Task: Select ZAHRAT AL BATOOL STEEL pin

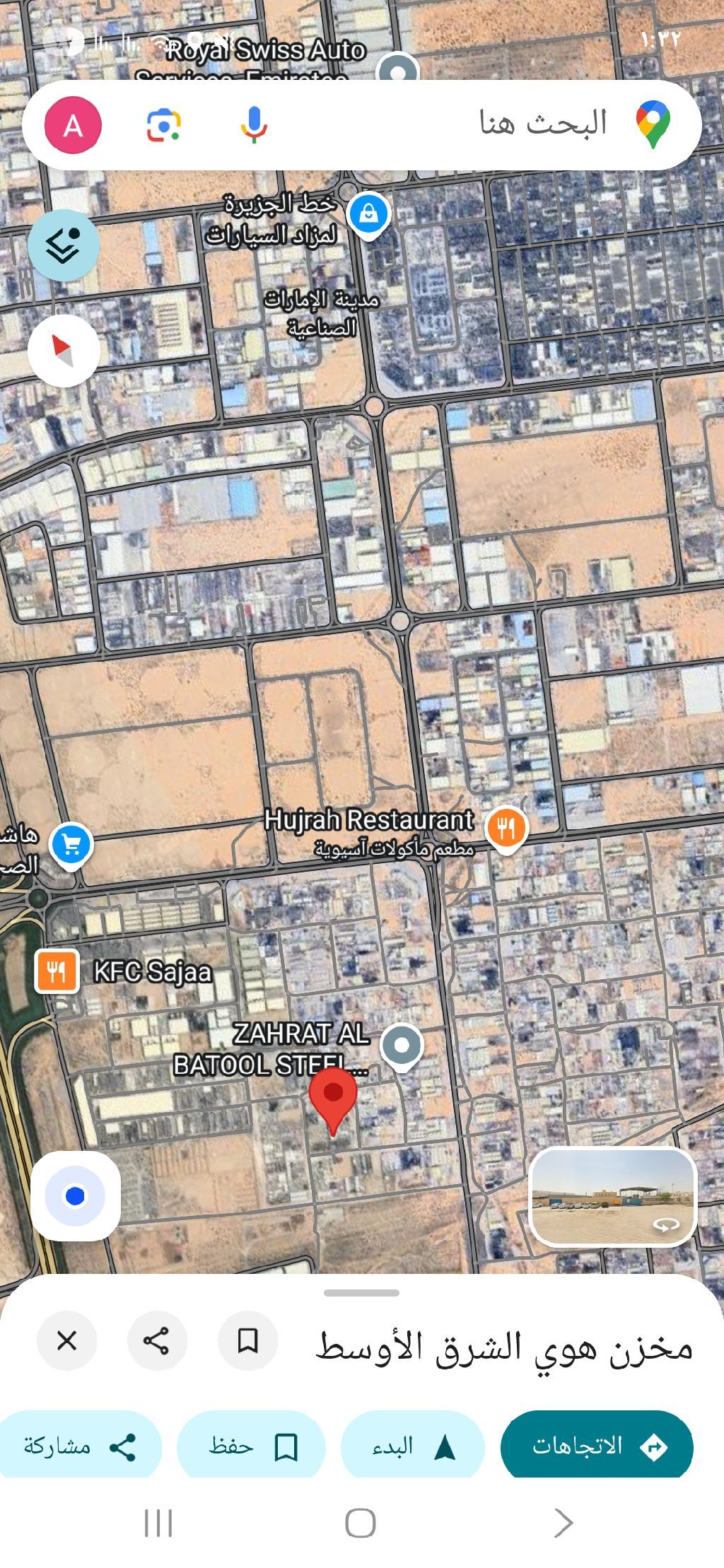Action: click(402, 1046)
